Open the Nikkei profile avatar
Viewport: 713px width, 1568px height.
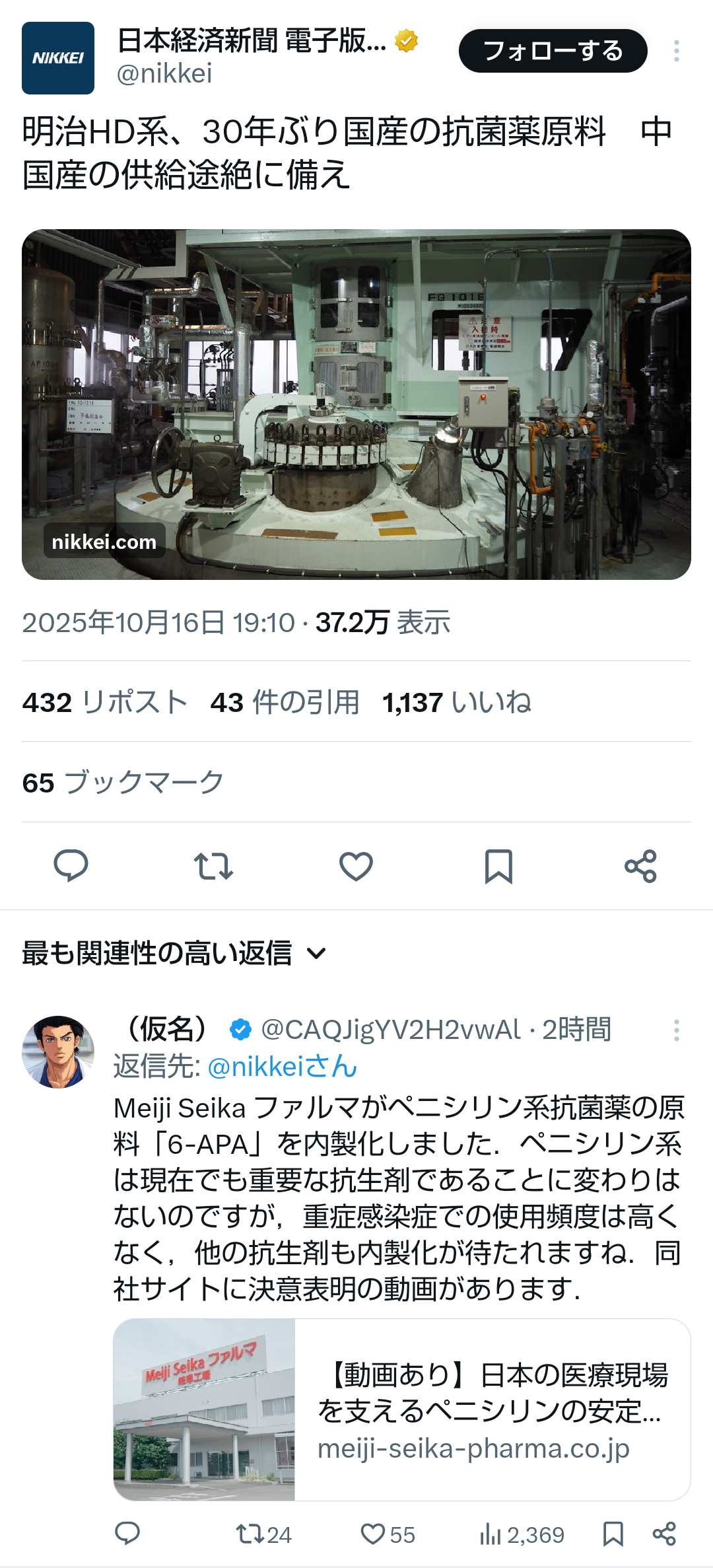tap(58, 58)
